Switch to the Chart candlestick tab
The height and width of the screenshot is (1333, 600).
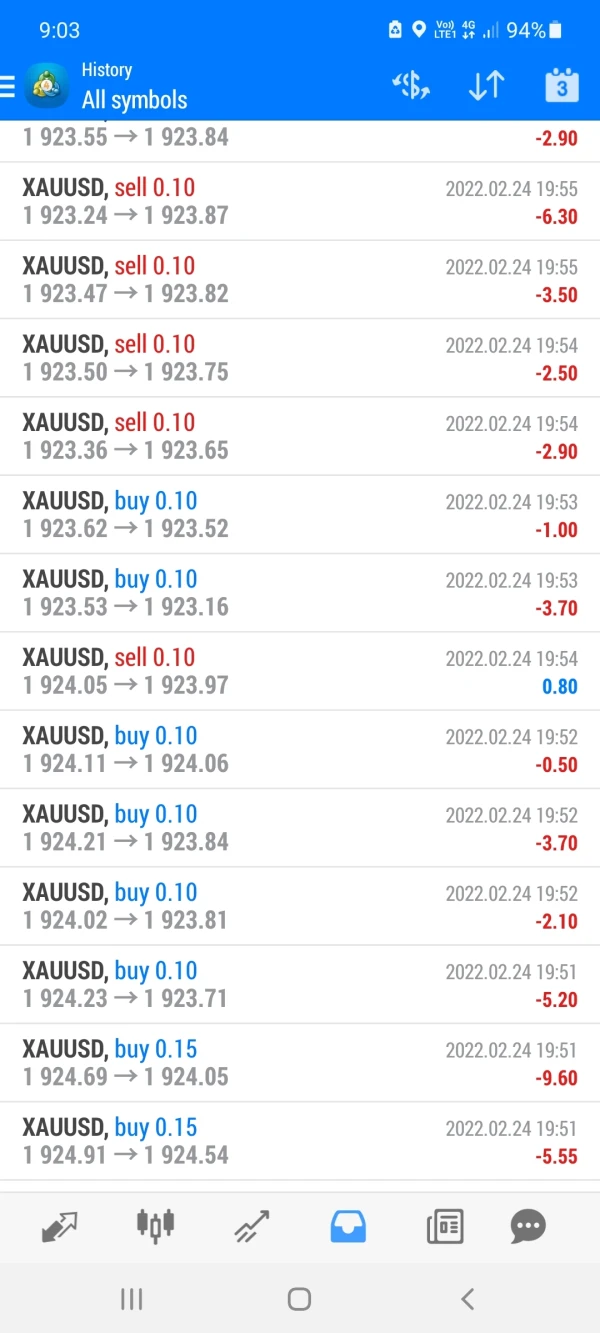155,1225
